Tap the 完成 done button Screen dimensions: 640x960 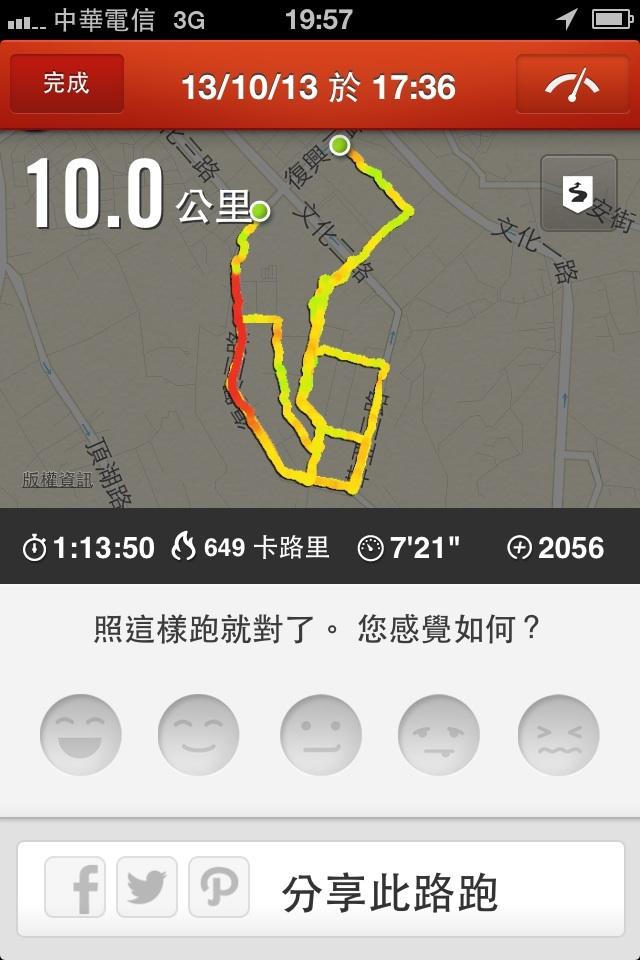click(x=67, y=84)
